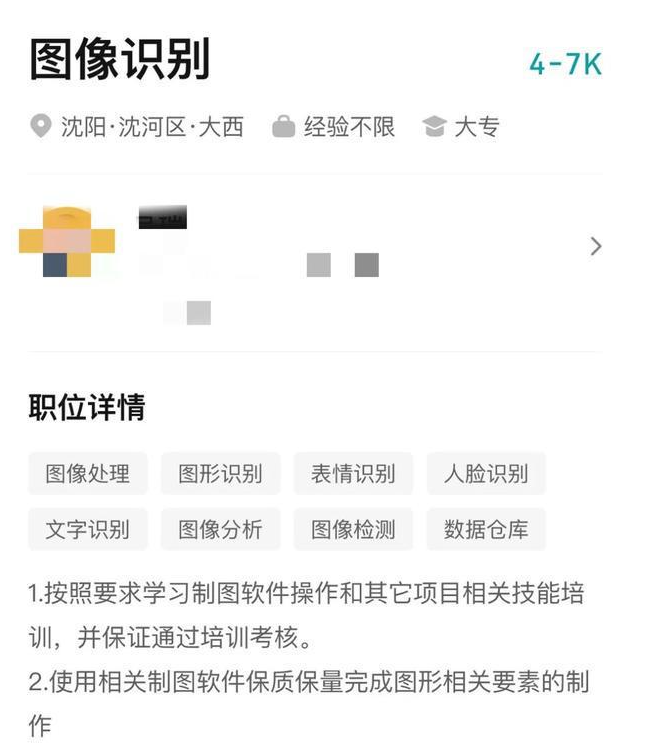Tap the 图像处理 skill tag

(x=88, y=474)
